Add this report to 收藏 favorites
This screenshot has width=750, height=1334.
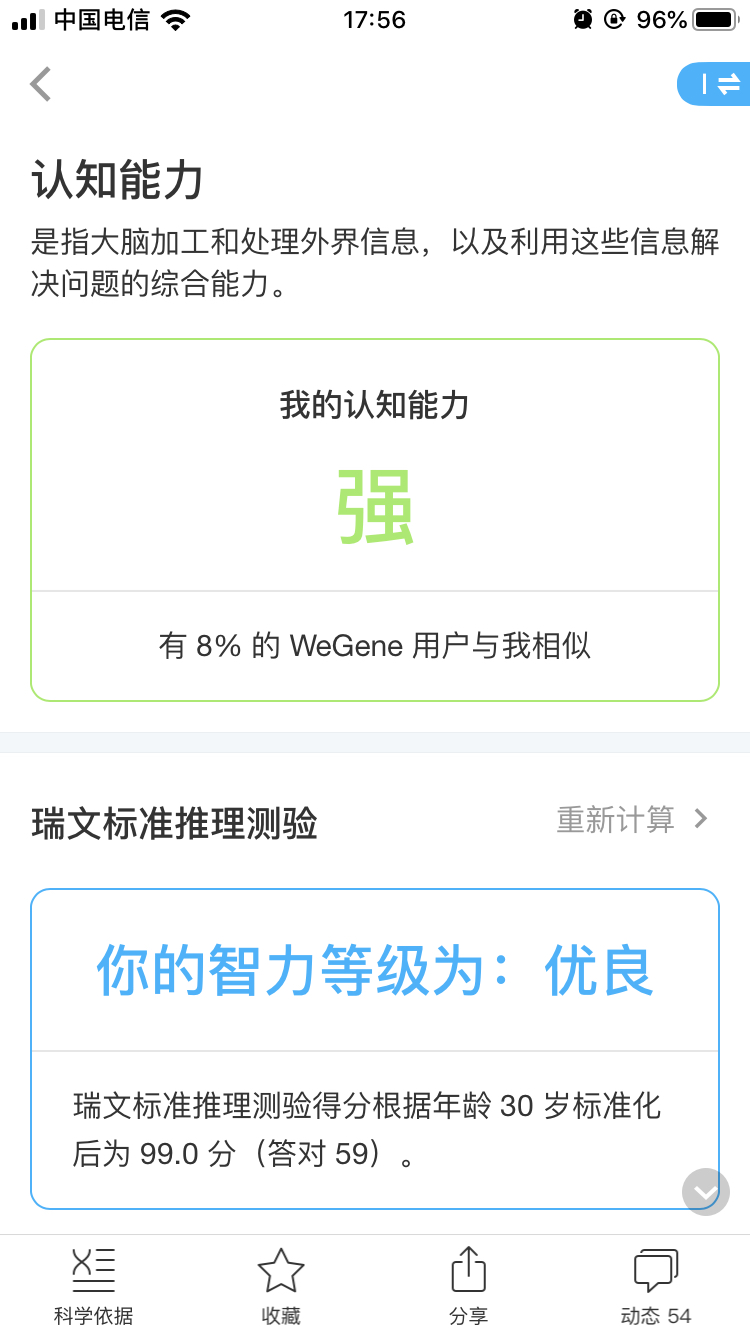click(281, 1286)
